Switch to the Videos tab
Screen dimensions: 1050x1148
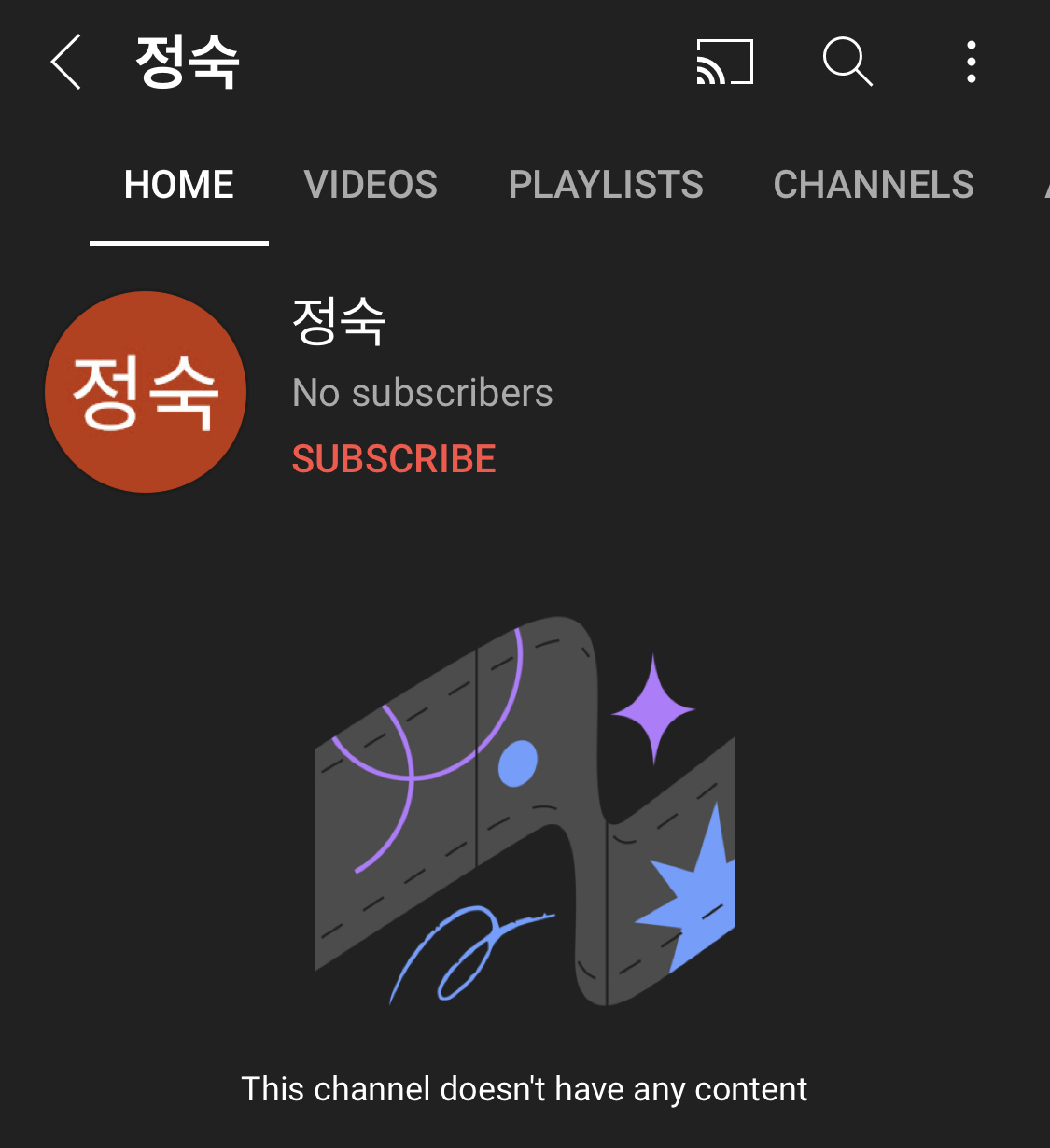(371, 185)
